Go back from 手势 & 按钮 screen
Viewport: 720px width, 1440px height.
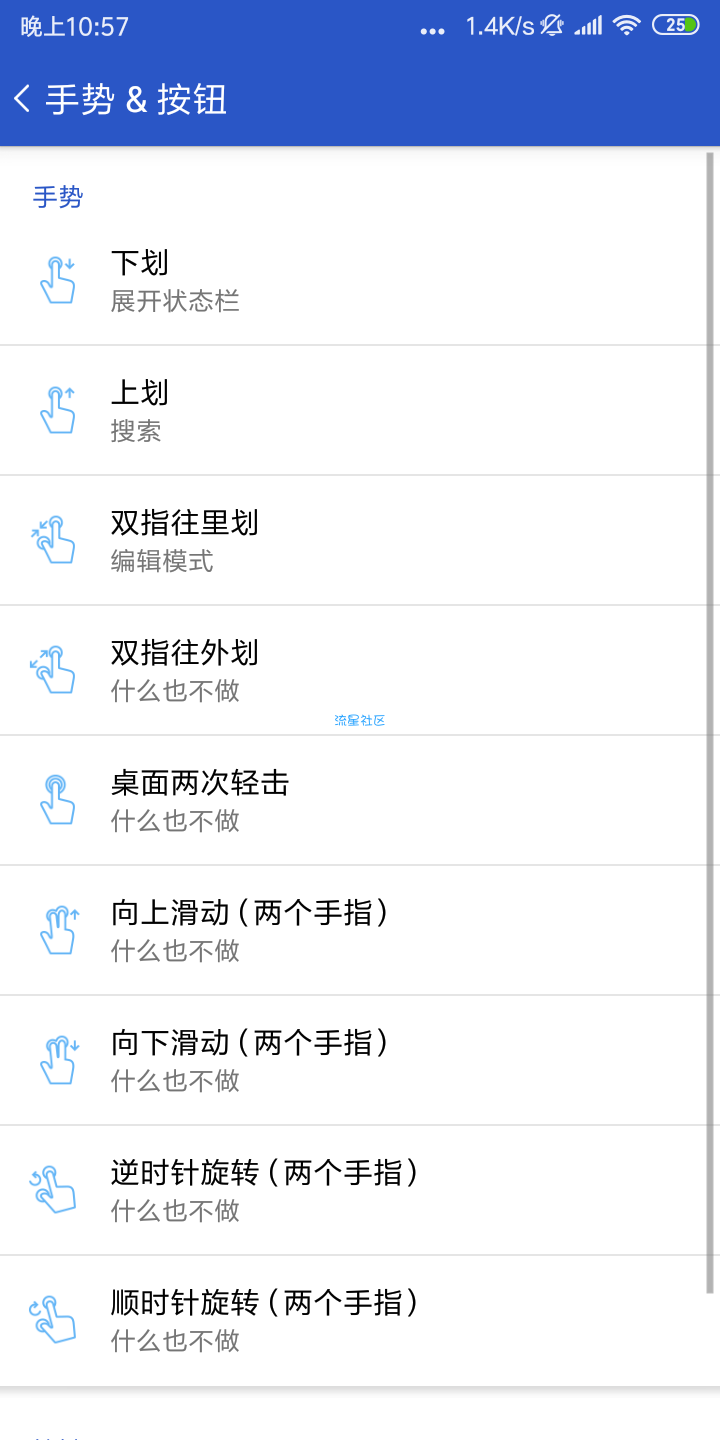(22, 99)
